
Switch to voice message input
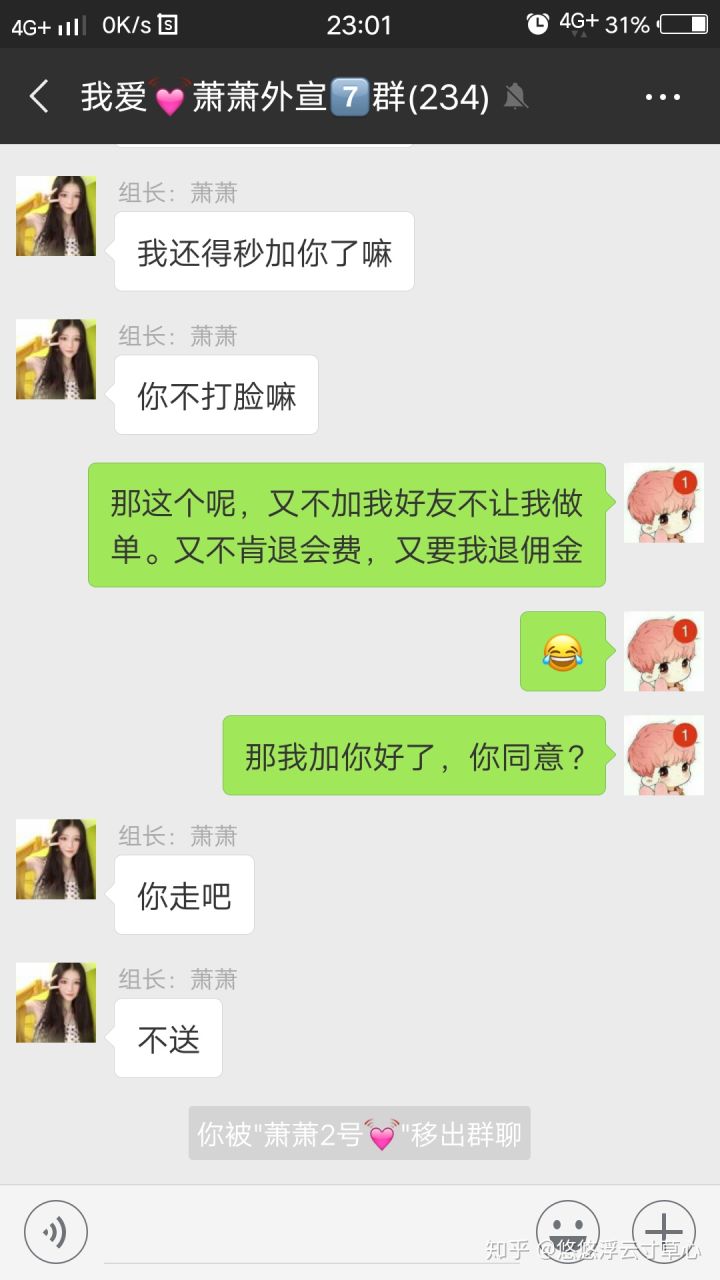(56, 1231)
